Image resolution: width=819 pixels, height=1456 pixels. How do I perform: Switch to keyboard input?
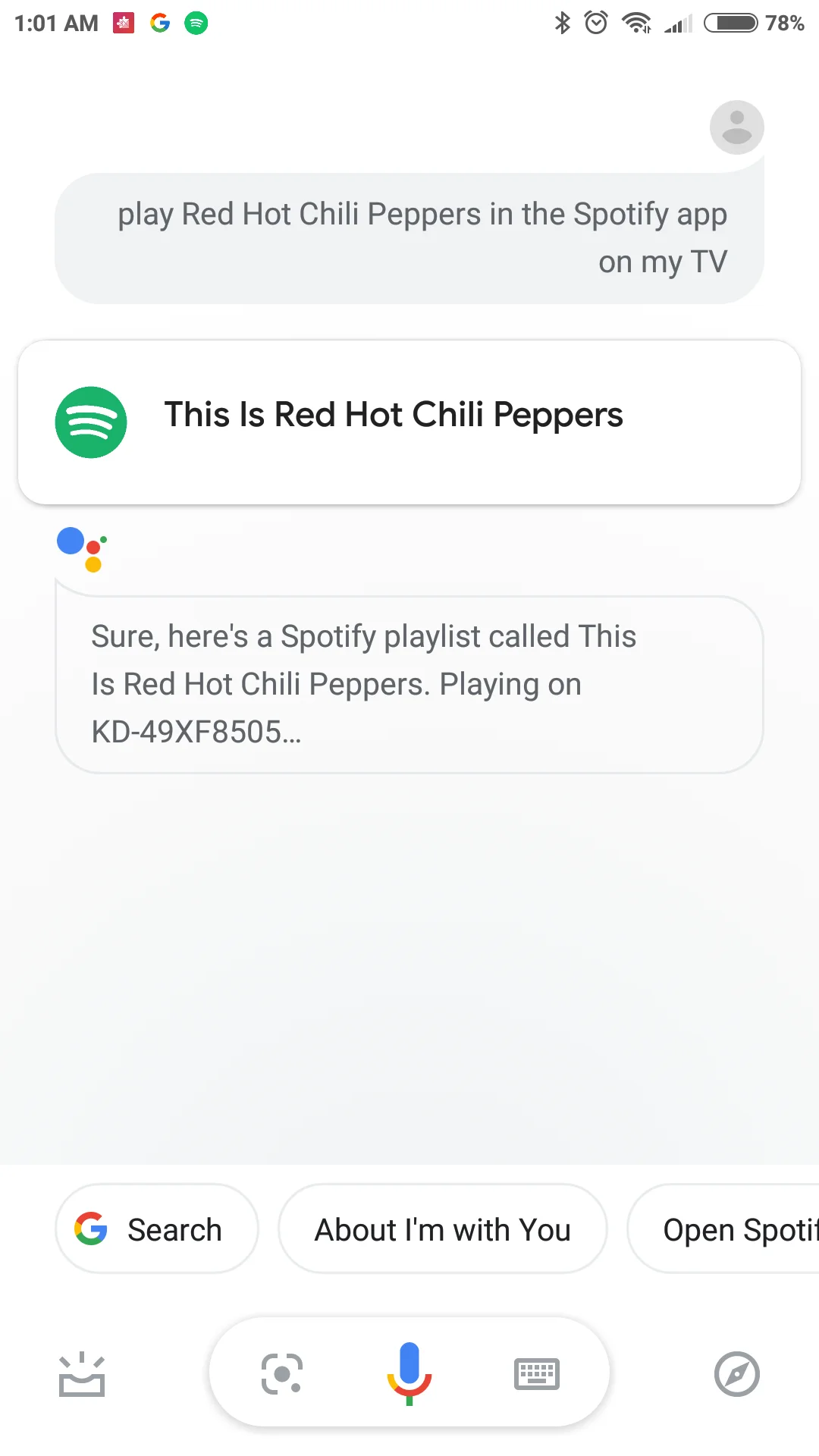coord(536,1373)
